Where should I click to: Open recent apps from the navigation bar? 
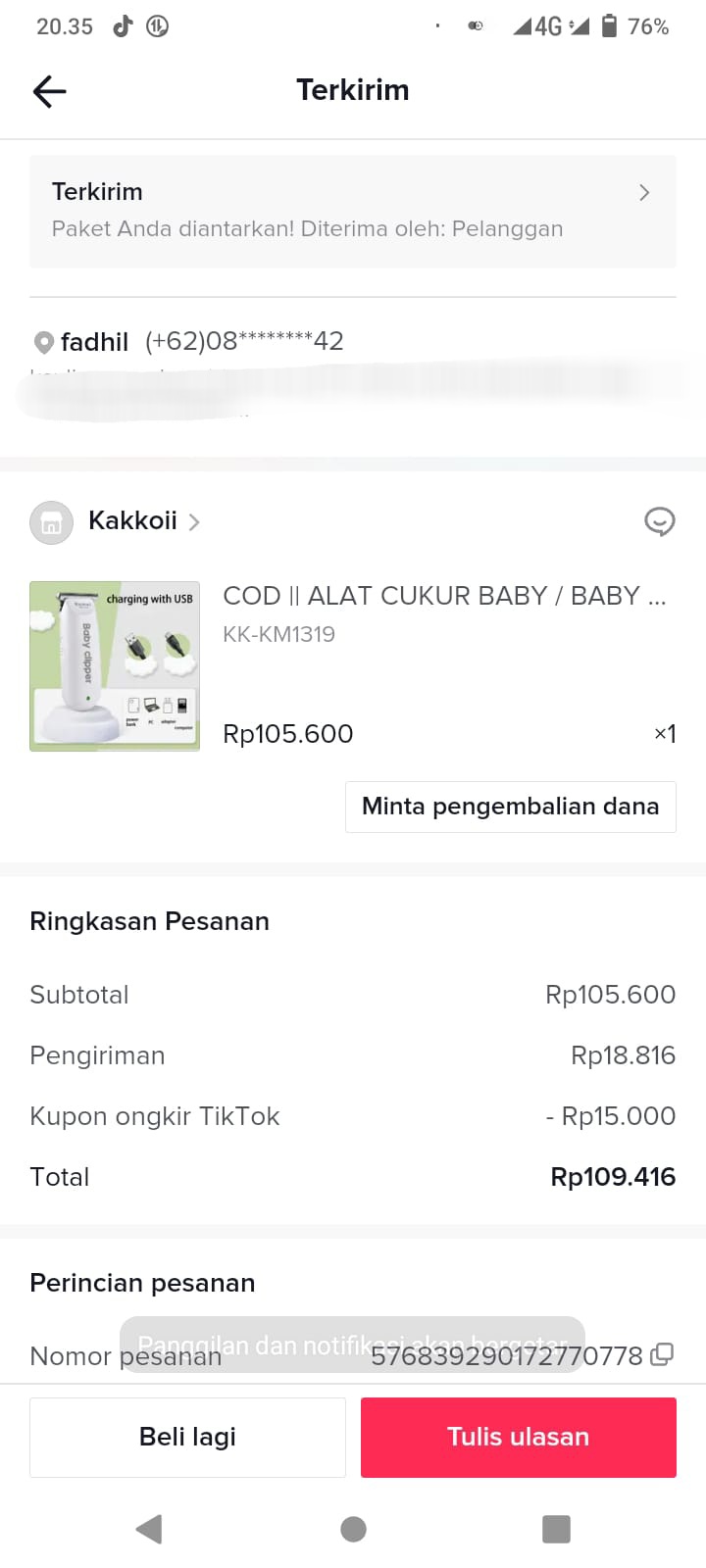(x=556, y=1529)
